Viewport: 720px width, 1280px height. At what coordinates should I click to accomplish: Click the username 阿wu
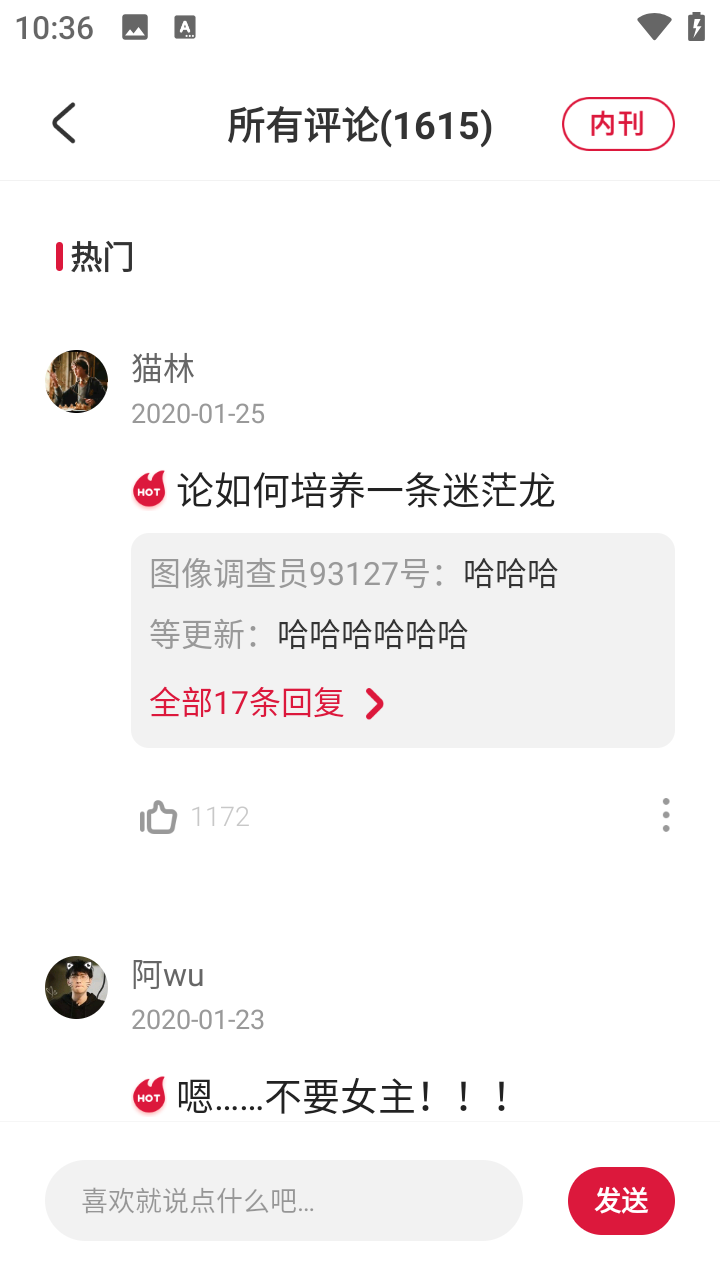pos(167,974)
